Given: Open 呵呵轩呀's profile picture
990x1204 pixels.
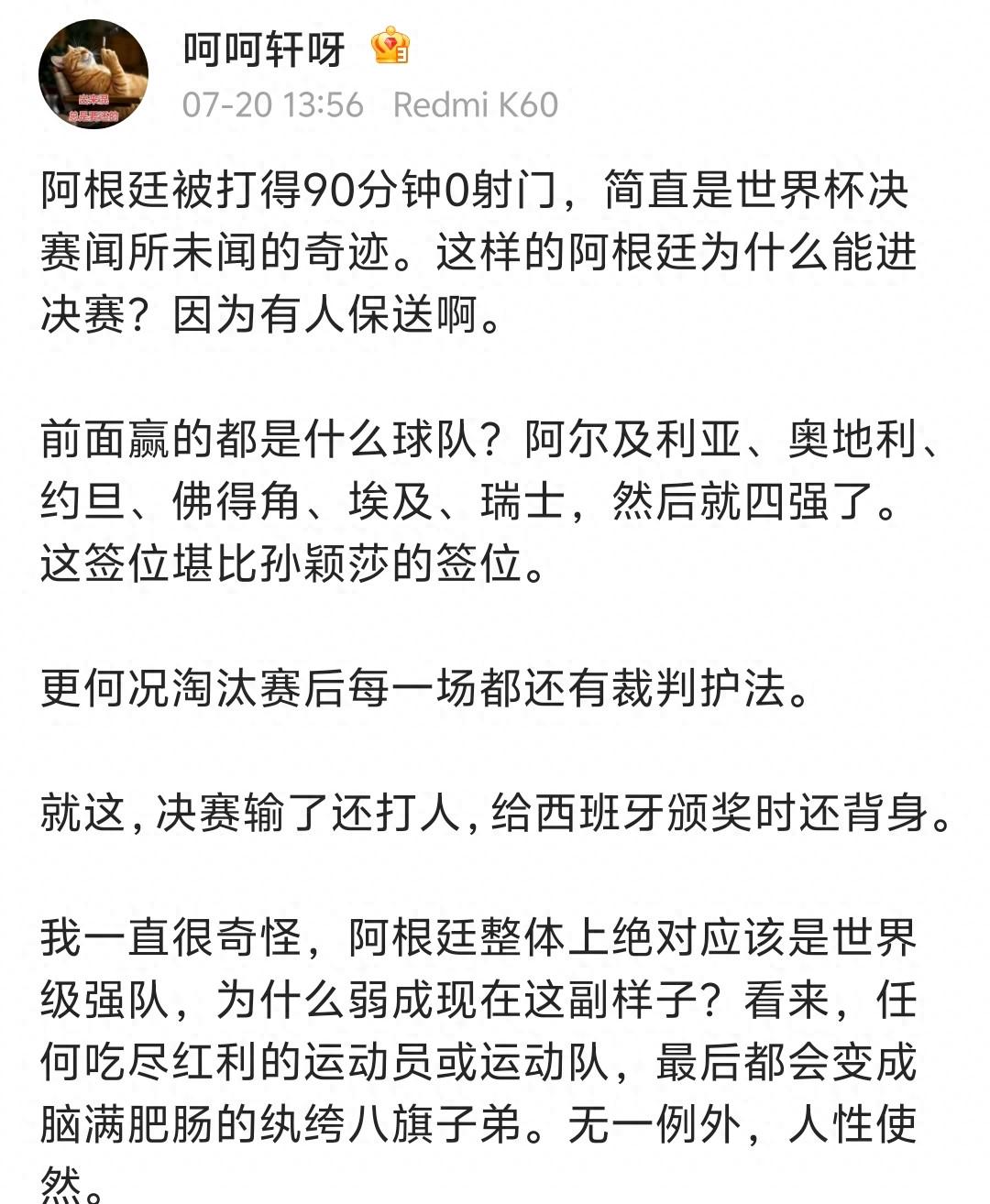Looking at the screenshot, I should (x=93, y=74).
